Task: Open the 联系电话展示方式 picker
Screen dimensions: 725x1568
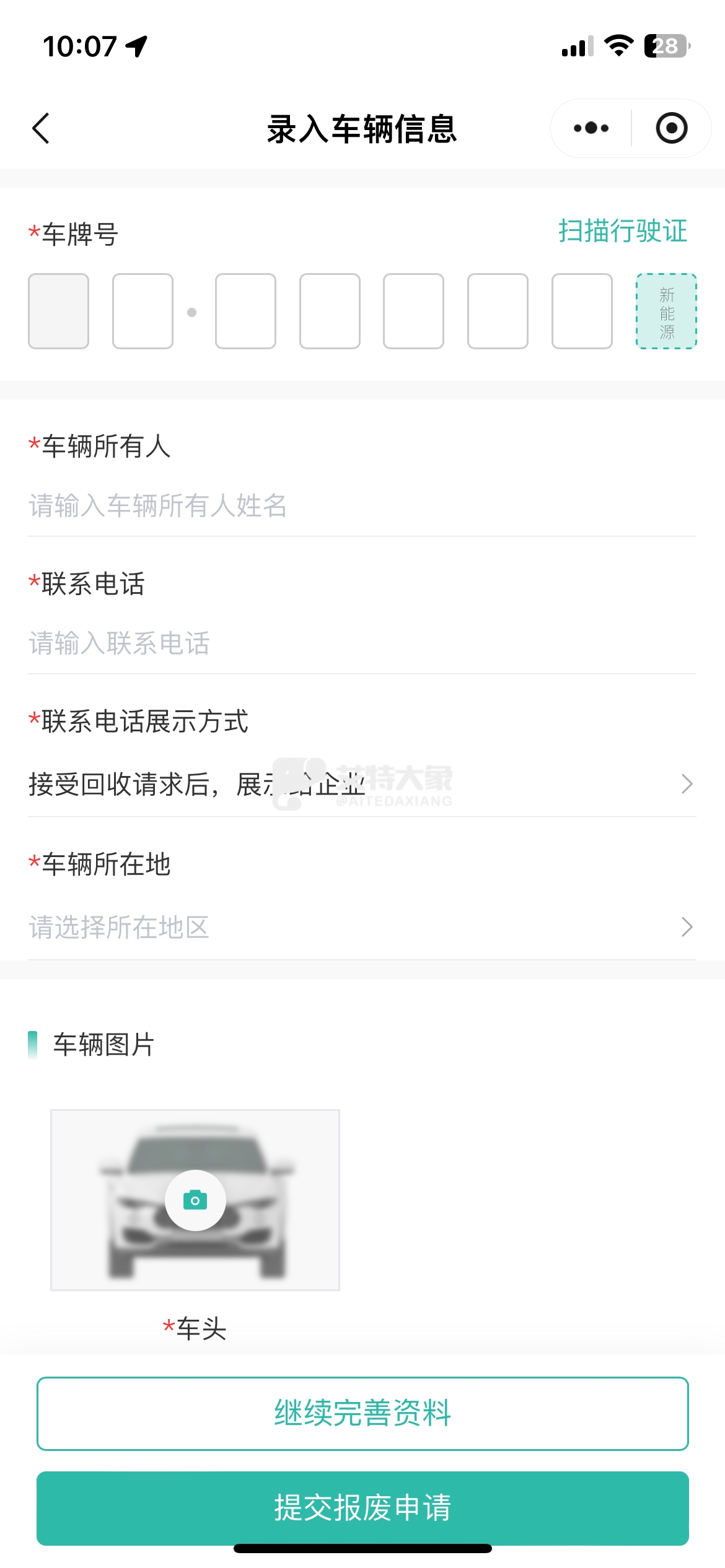Action: tap(362, 785)
